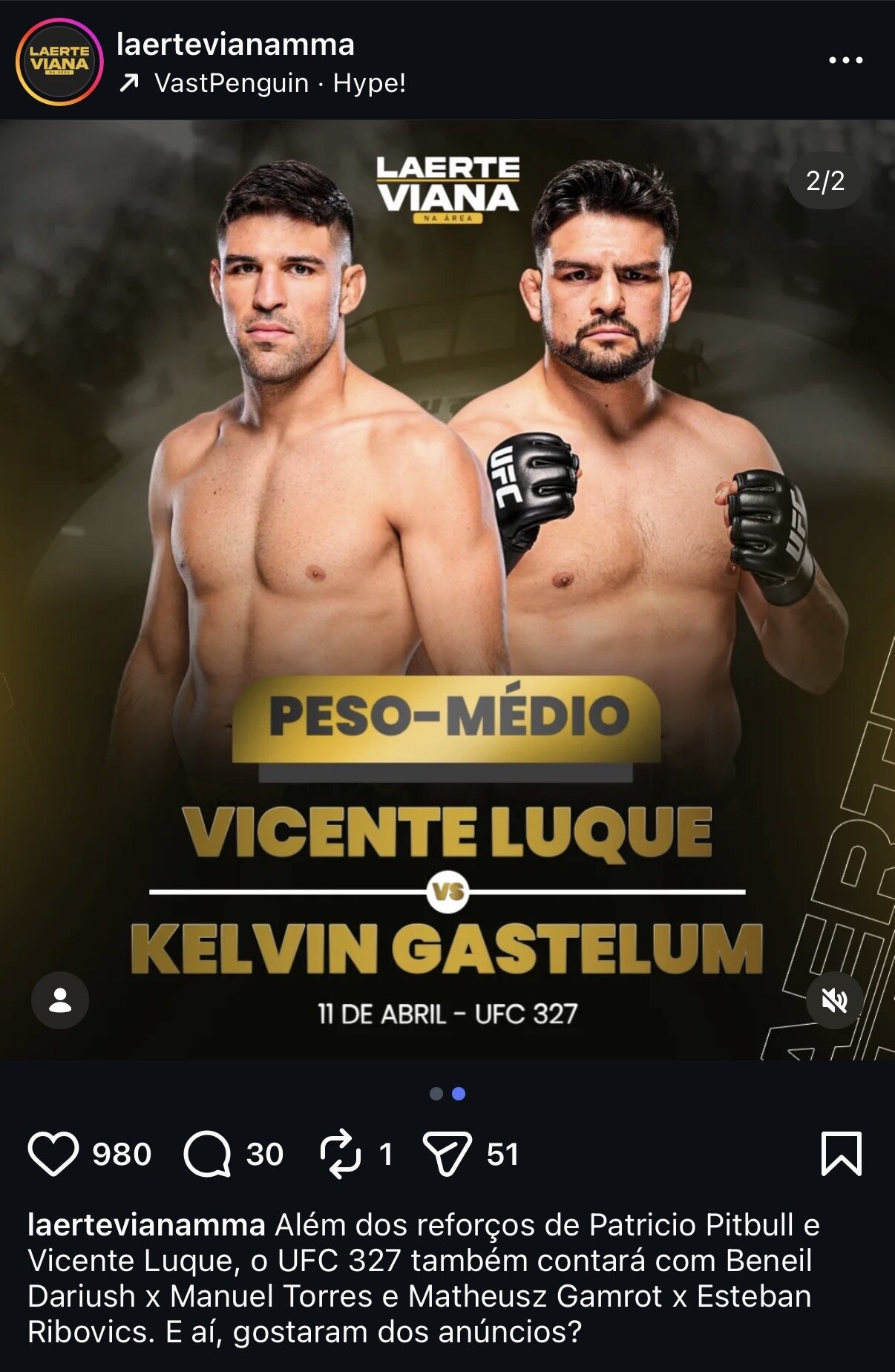This screenshot has width=895, height=1372.
Task: Like this post with the heart icon
Action: click(x=53, y=1154)
